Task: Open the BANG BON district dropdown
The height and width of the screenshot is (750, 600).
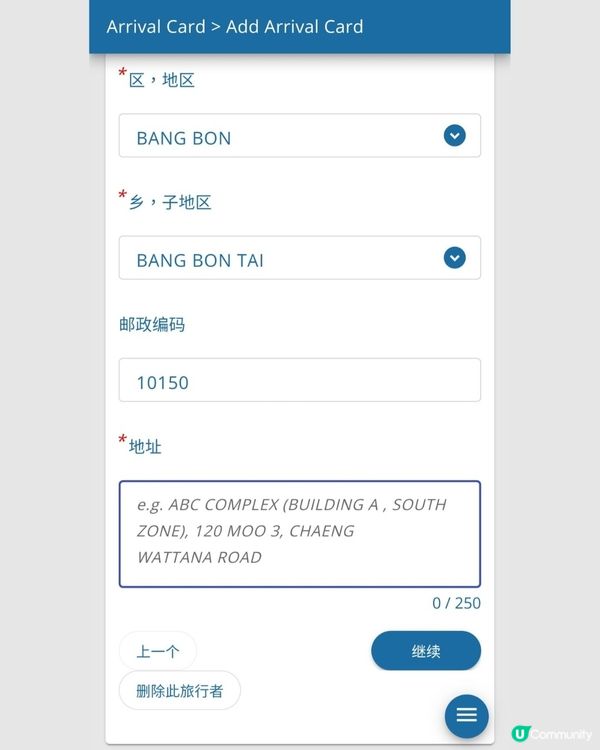Action: pos(299,136)
